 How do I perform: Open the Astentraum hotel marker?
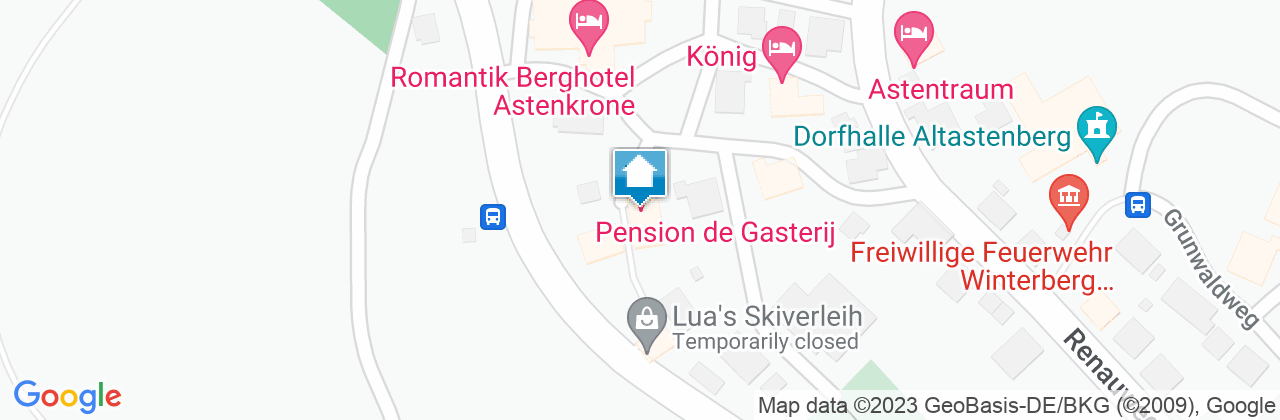(x=912, y=34)
